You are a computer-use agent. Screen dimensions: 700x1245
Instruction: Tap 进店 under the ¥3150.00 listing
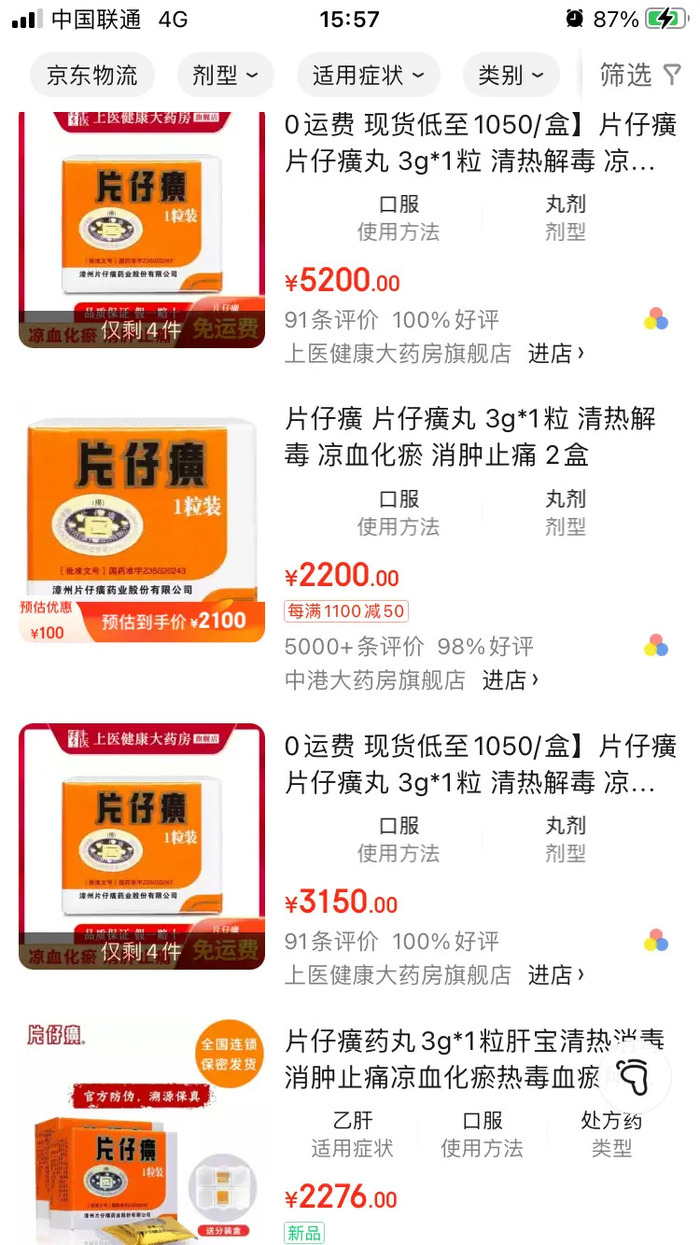(x=556, y=974)
